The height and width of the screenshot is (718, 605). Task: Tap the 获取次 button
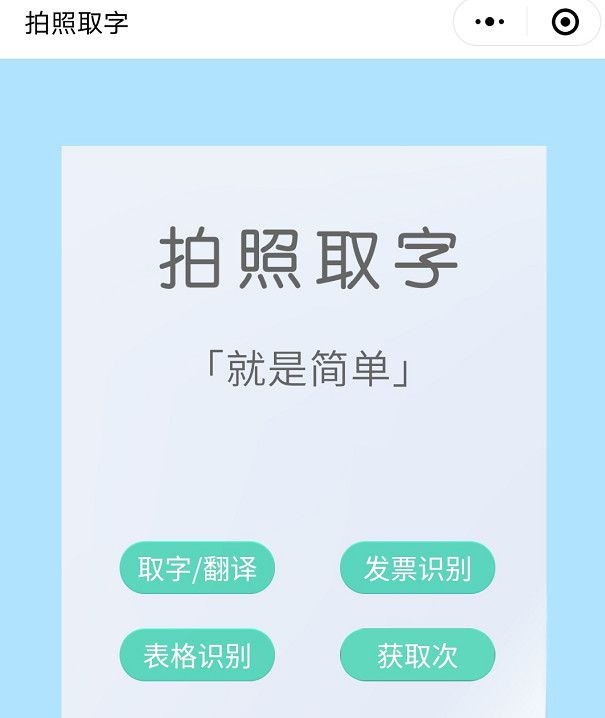[x=417, y=655]
